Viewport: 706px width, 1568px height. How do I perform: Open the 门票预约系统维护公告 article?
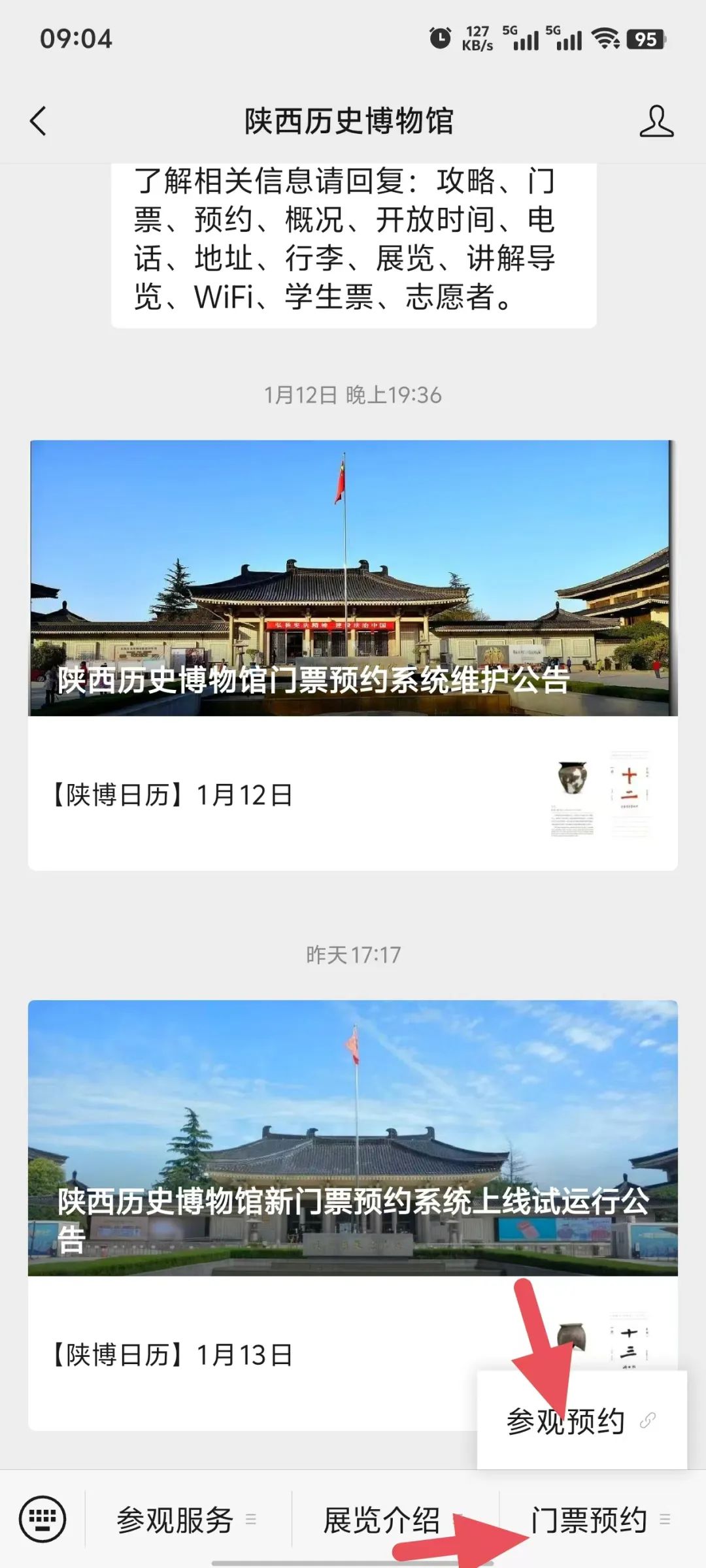coord(353,578)
